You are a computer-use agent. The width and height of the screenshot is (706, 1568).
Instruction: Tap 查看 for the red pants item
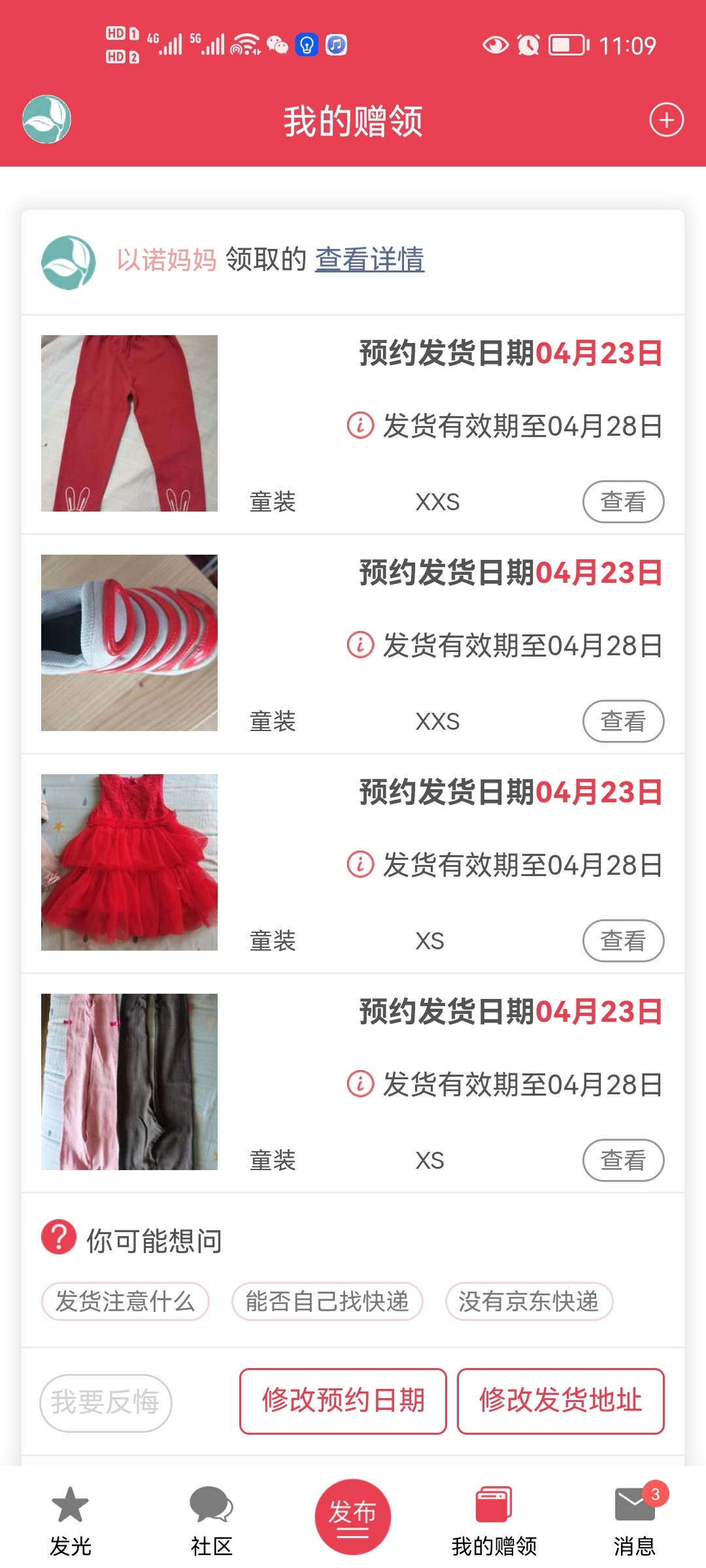click(623, 502)
